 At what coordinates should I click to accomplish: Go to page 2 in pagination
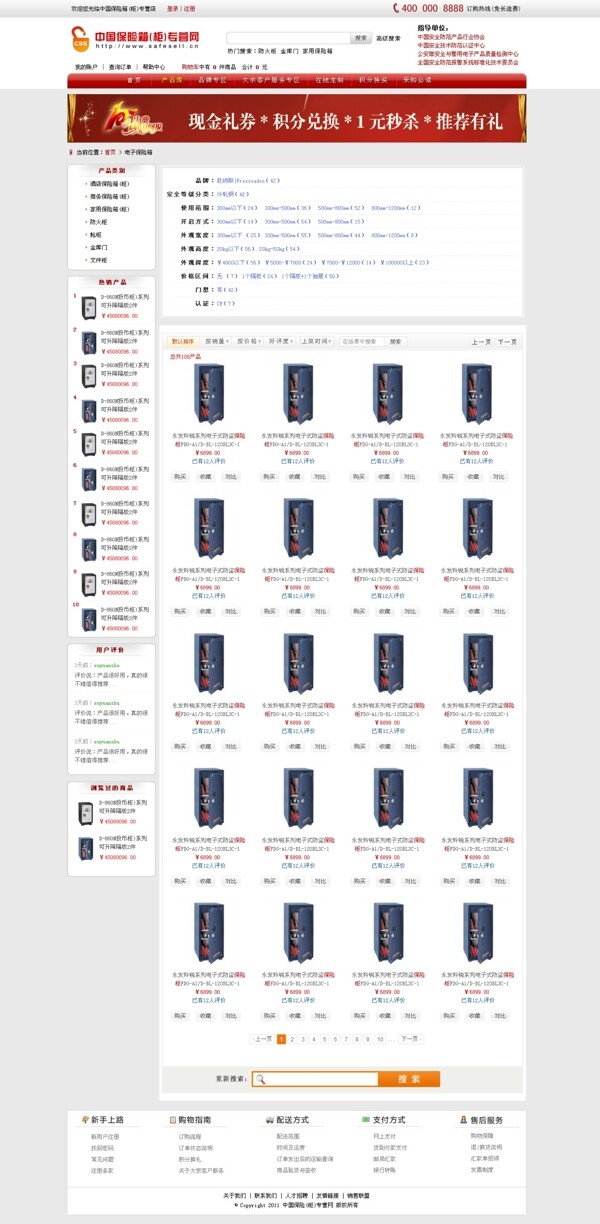(292, 1039)
